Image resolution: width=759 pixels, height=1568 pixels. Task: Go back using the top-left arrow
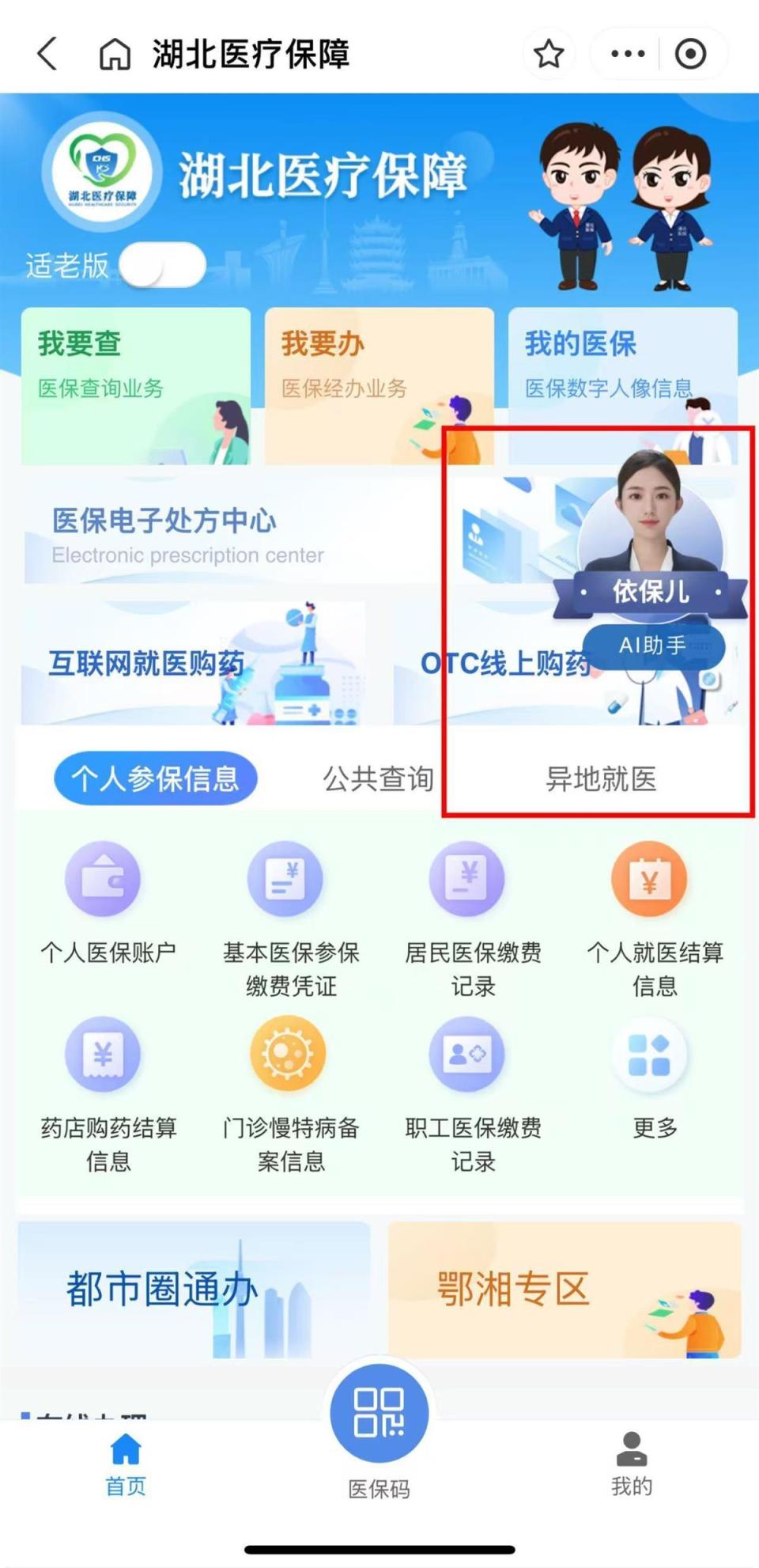coord(47,54)
